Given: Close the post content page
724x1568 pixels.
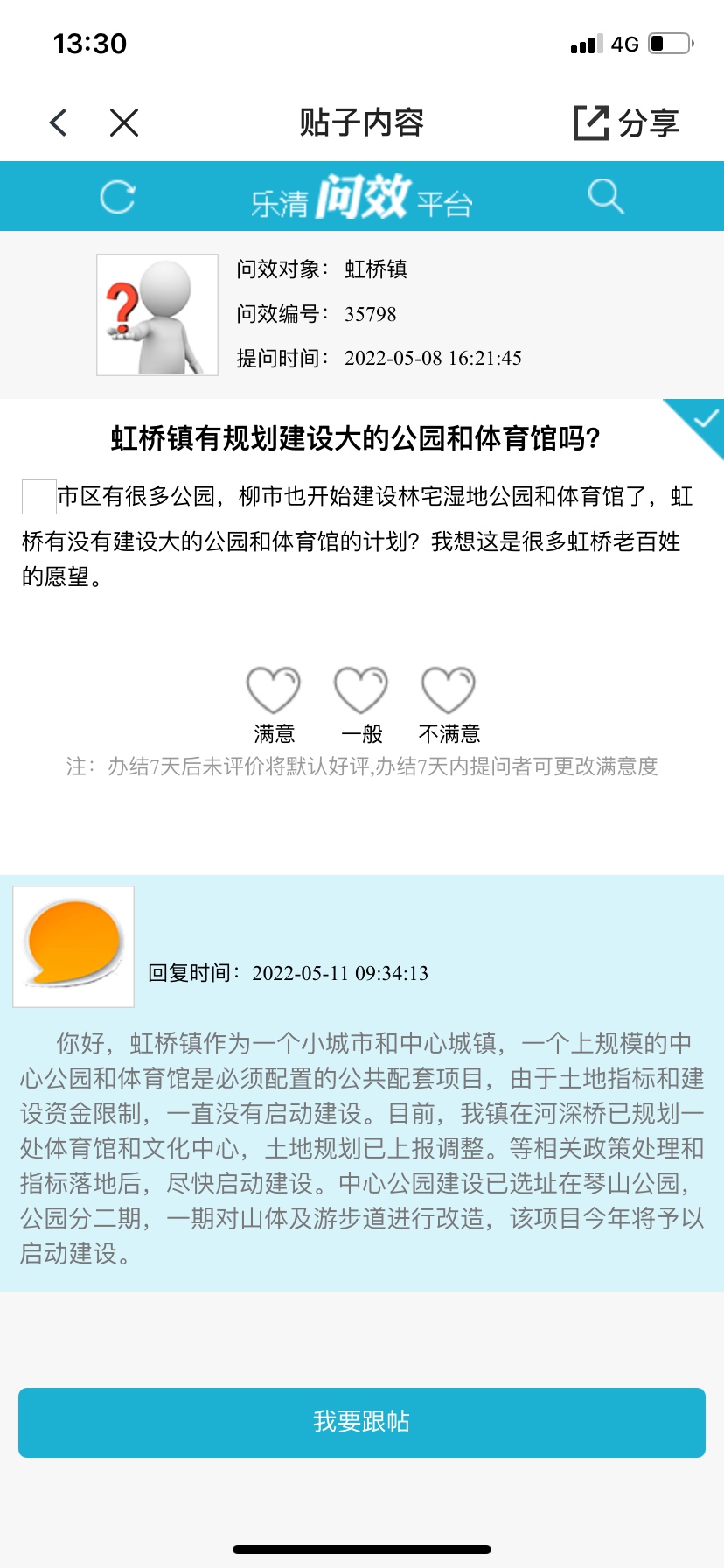Looking at the screenshot, I should pos(124,122).
